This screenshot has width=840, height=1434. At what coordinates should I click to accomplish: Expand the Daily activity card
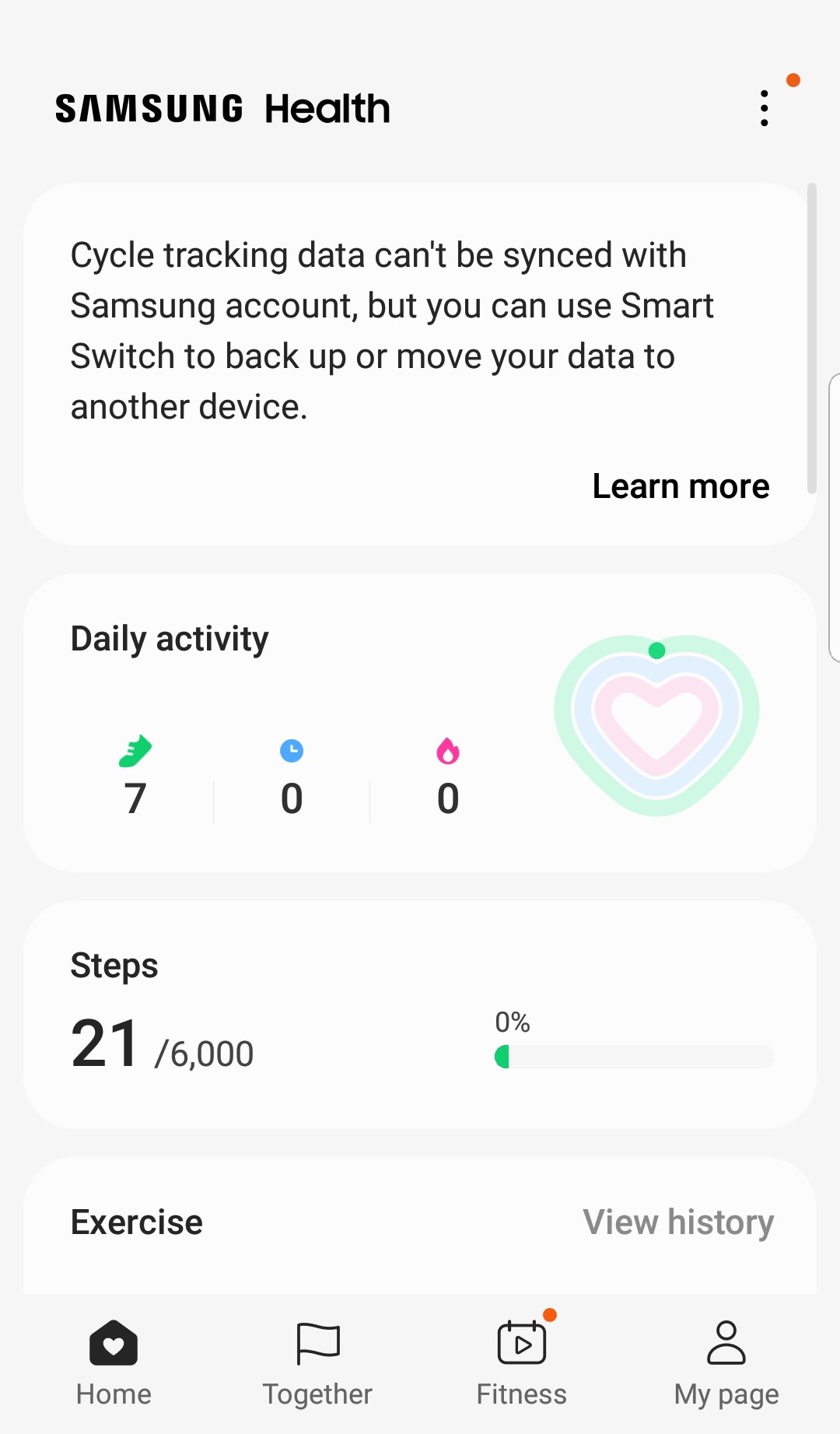coord(420,720)
